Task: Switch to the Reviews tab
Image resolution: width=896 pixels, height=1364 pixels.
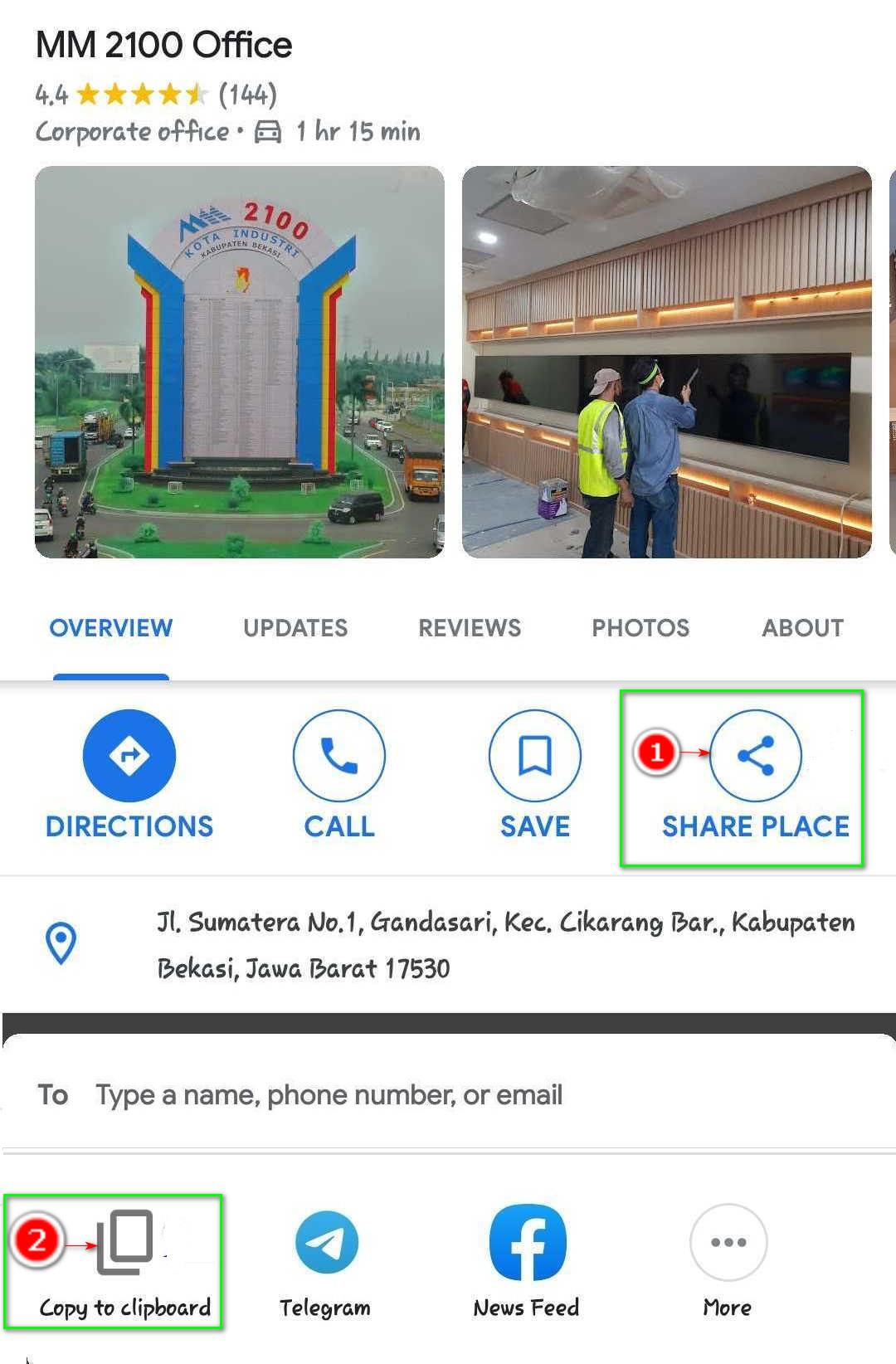Action: (470, 628)
